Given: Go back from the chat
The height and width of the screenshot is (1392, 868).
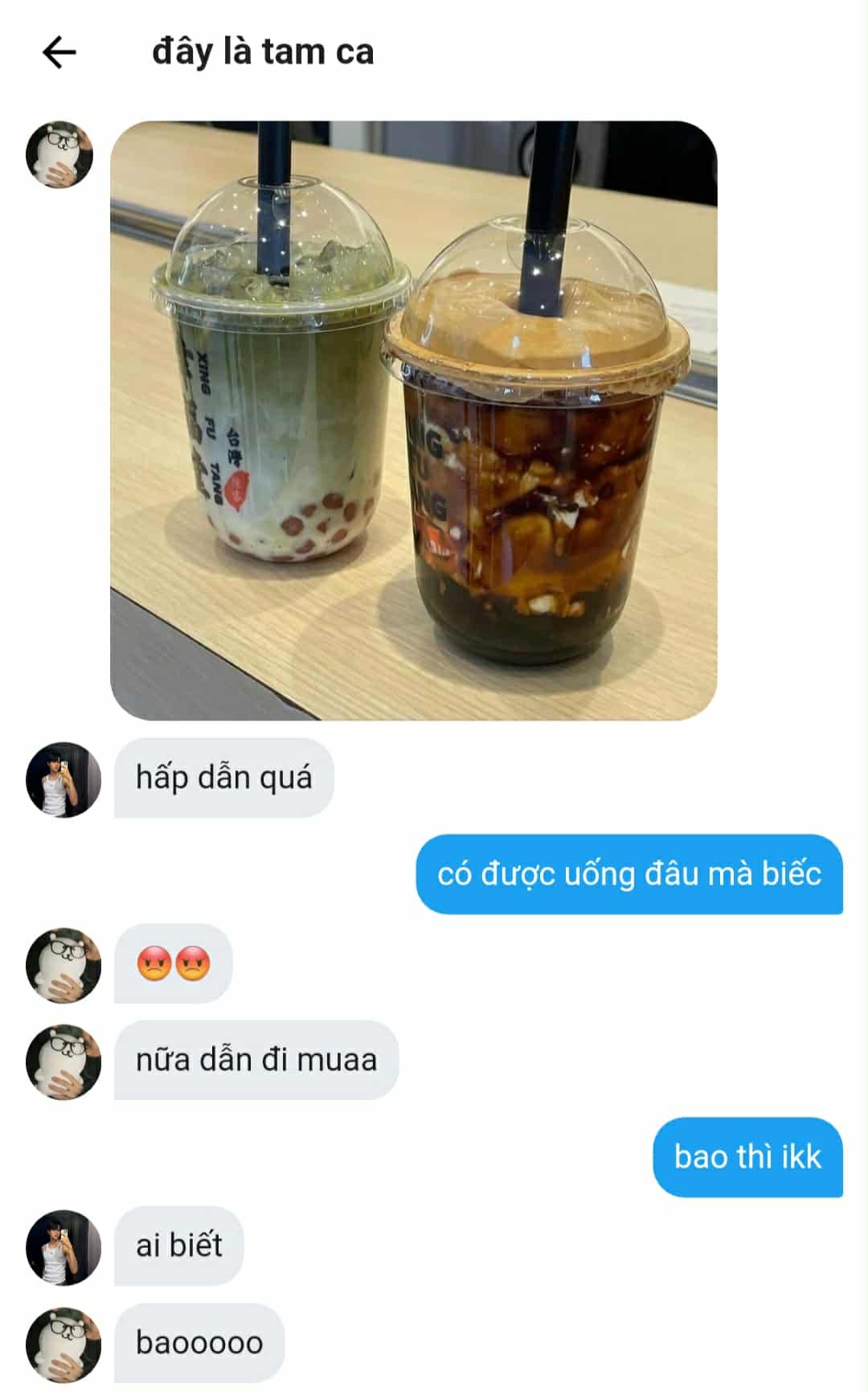Looking at the screenshot, I should [59, 53].
